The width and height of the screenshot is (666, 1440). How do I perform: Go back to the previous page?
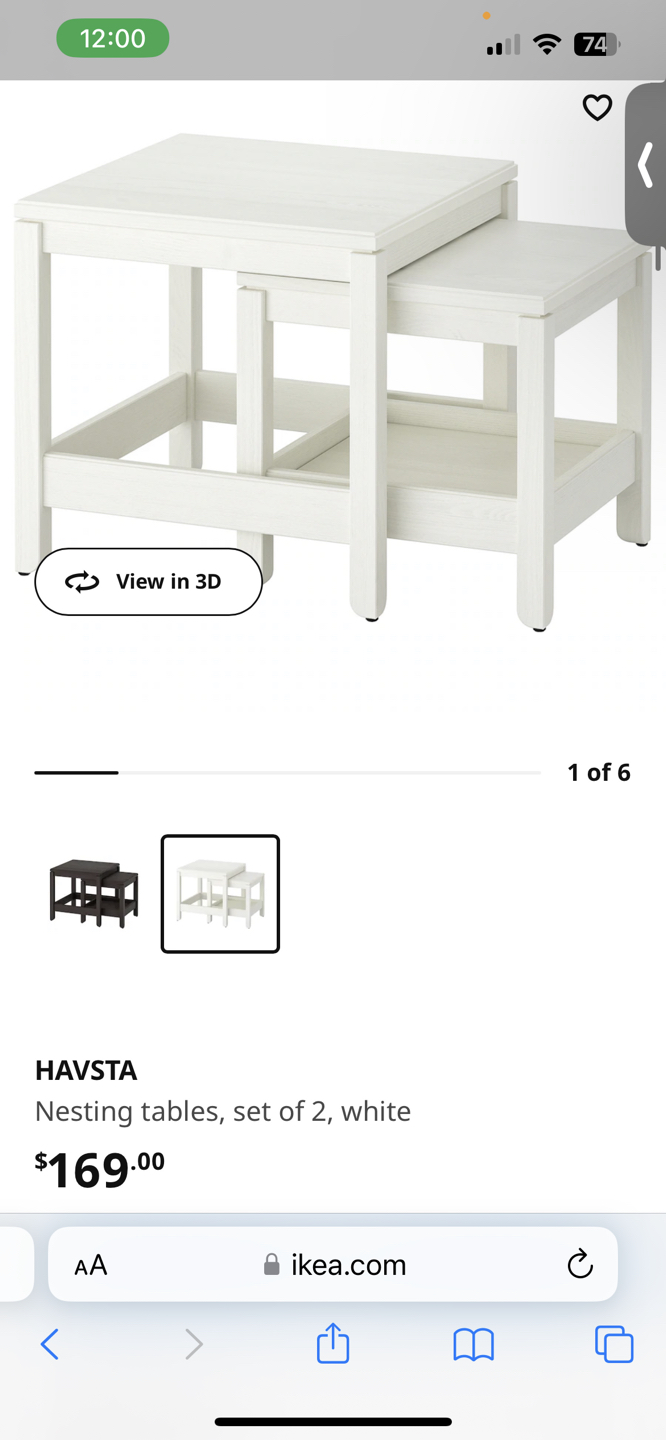click(x=50, y=1344)
